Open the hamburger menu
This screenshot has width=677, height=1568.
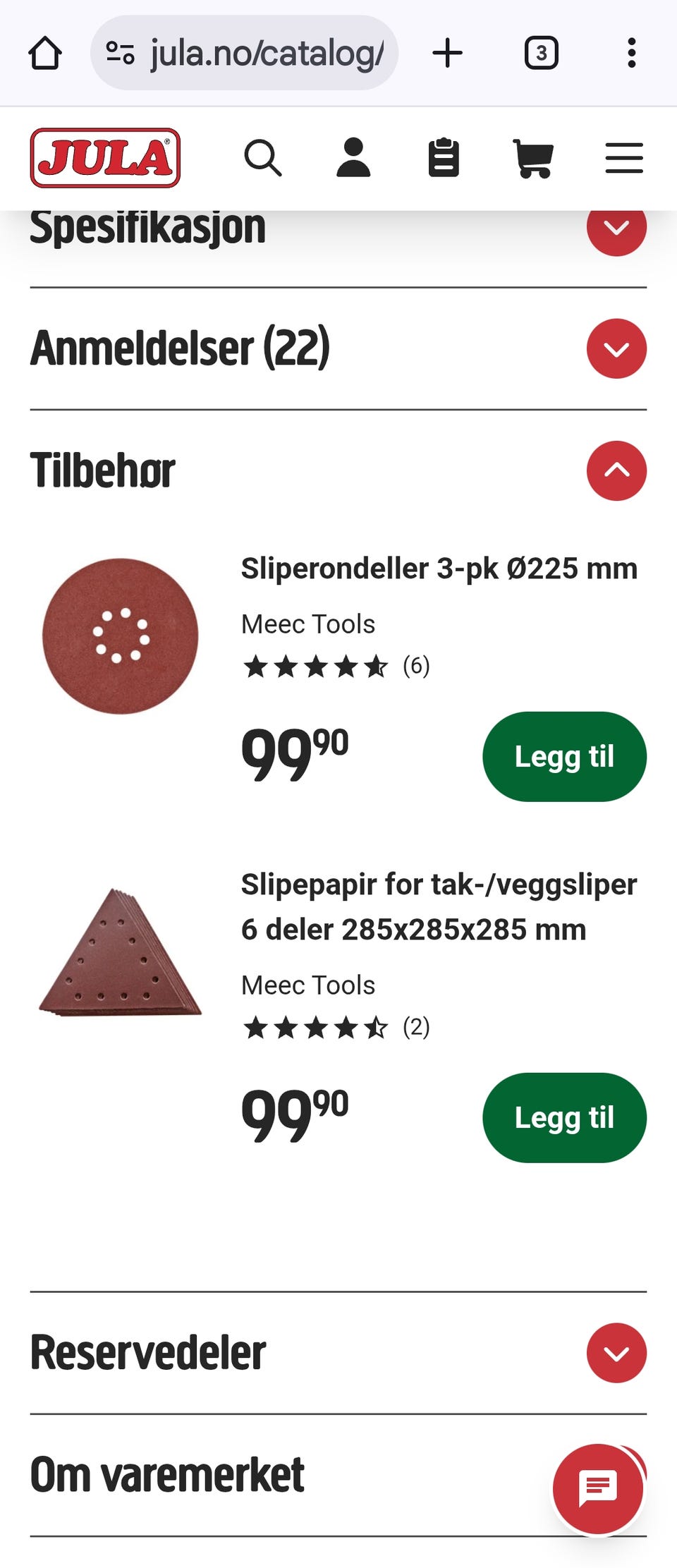624,157
